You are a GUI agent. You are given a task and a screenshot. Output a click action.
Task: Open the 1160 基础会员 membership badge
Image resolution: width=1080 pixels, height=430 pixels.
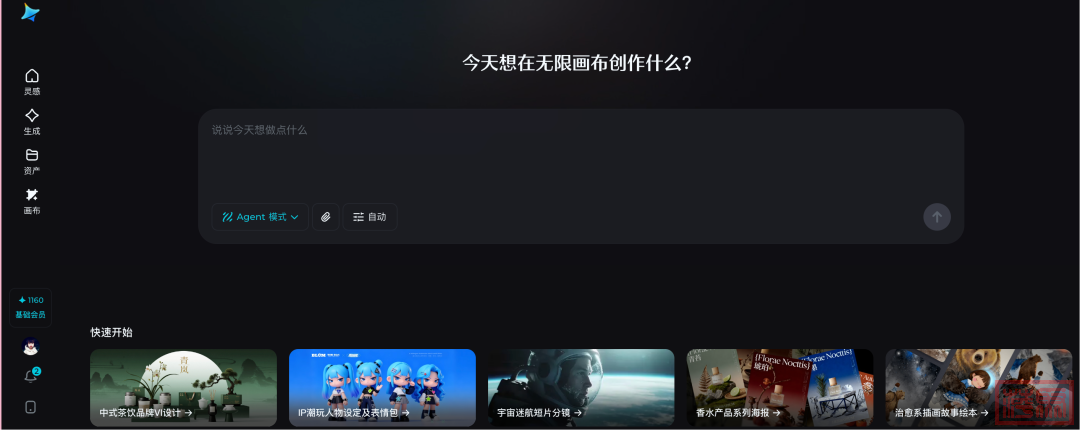click(x=30, y=307)
